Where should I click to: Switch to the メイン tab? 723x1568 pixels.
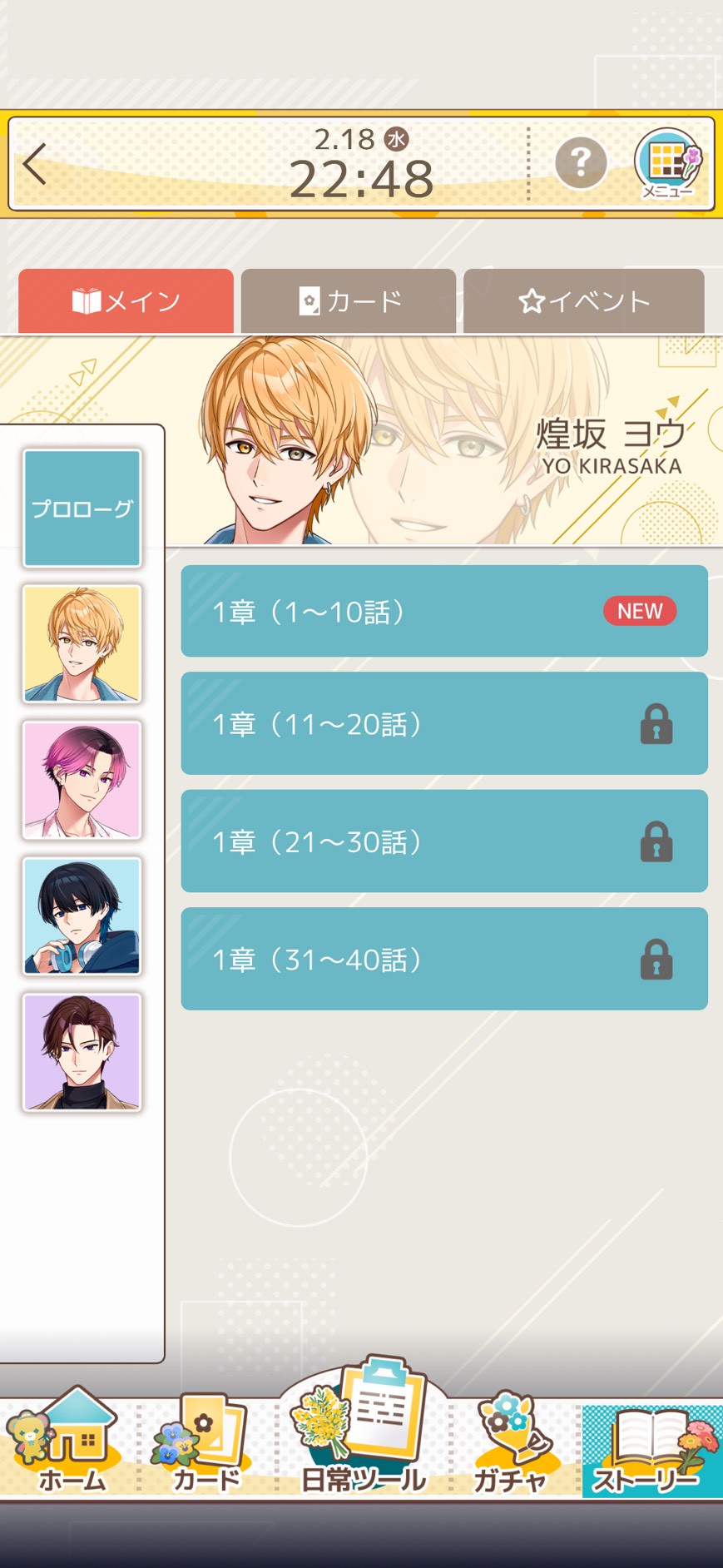126,301
